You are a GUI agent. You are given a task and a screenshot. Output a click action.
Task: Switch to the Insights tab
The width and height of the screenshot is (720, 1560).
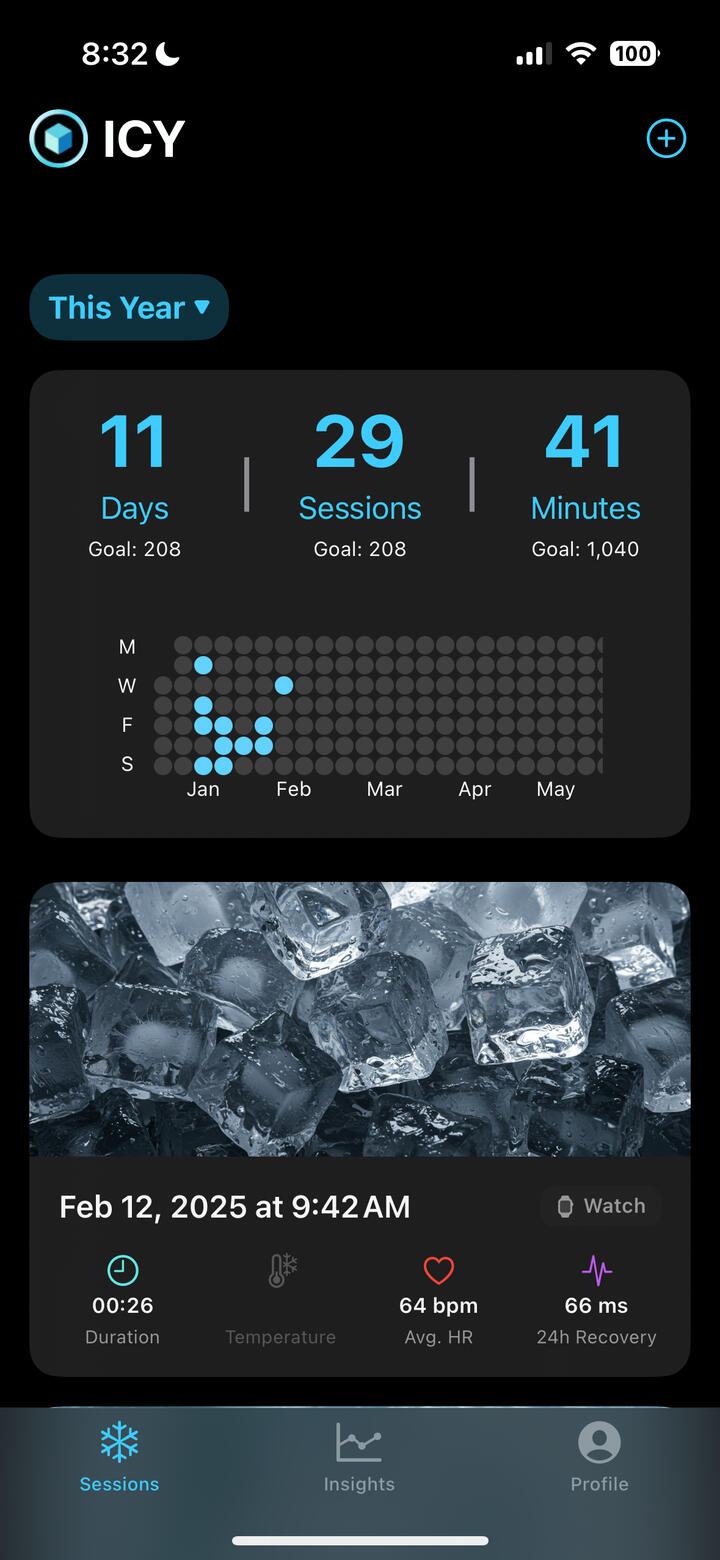tap(359, 1457)
